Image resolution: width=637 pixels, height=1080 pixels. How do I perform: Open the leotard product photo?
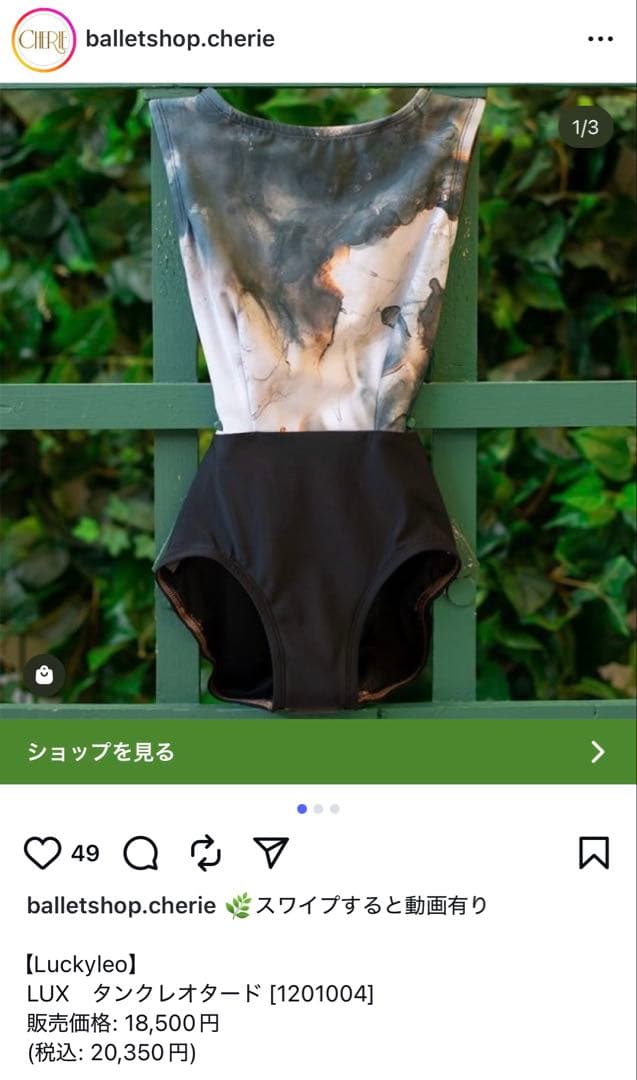pos(318,400)
